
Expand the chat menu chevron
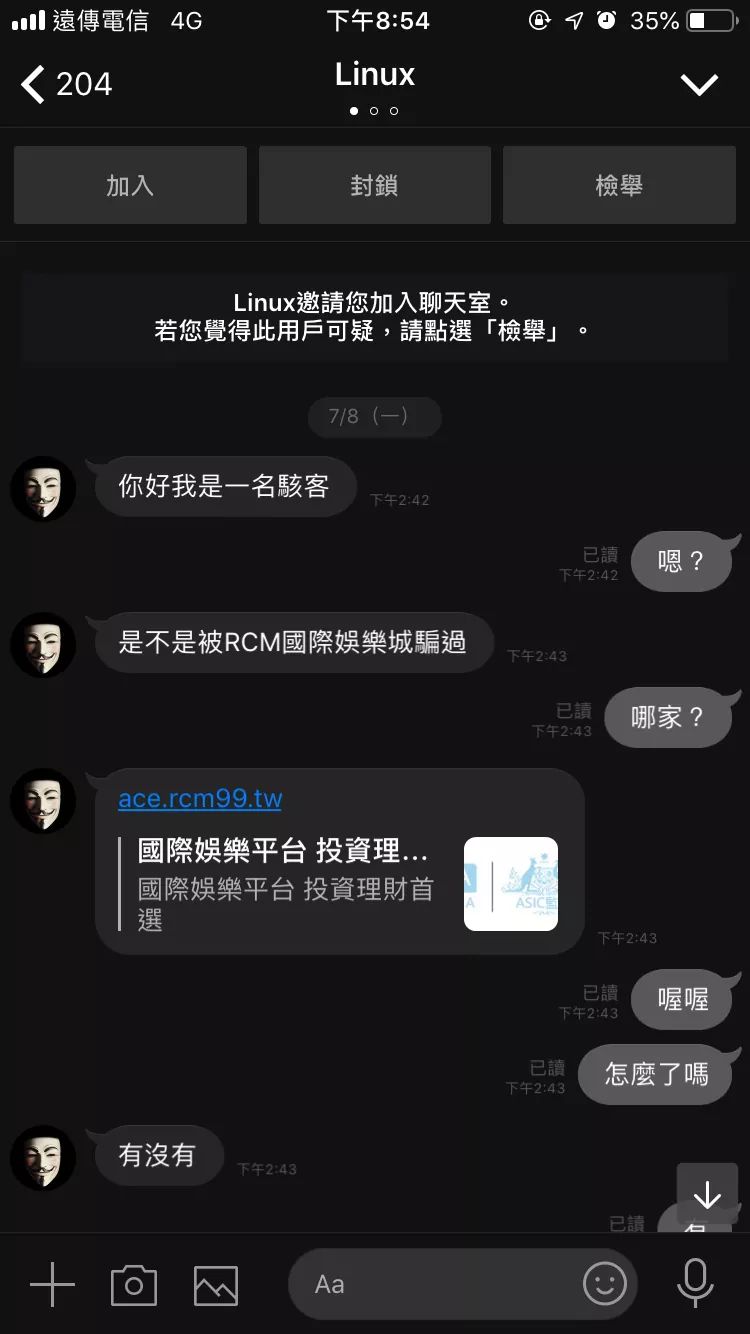[x=699, y=85]
